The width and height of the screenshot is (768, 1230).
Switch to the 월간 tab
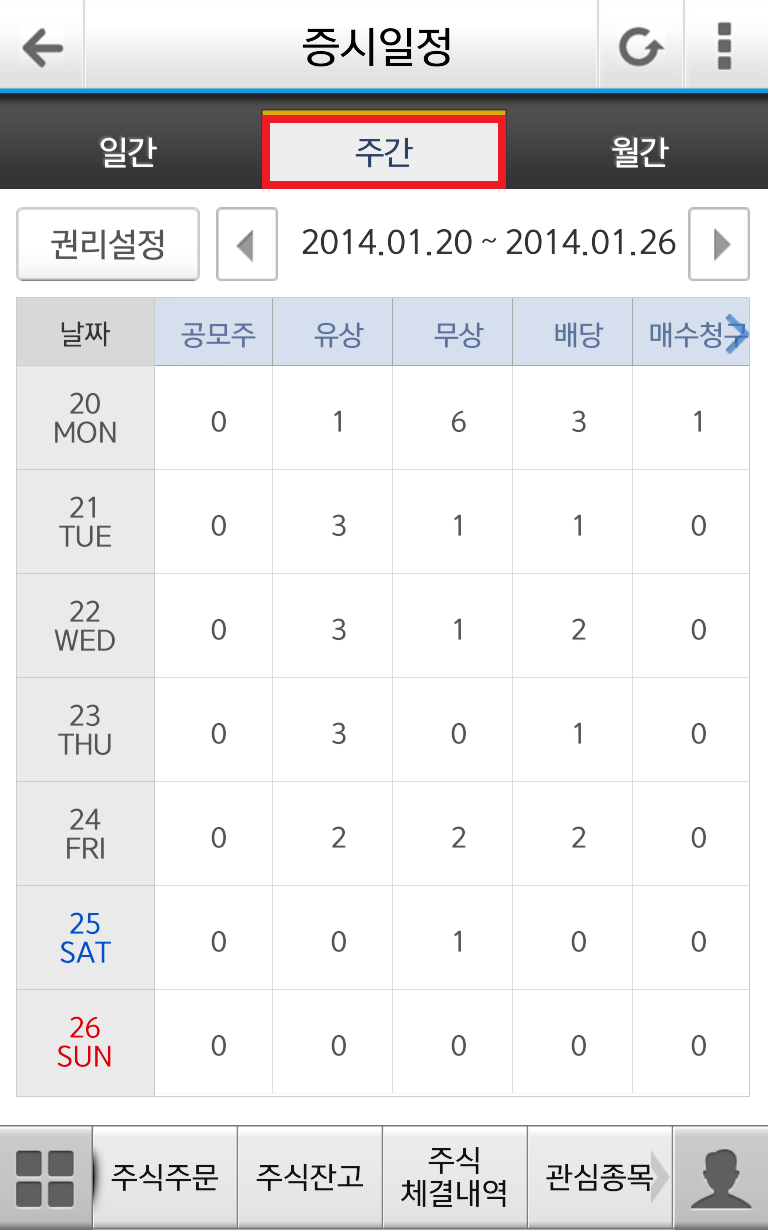coord(640,152)
